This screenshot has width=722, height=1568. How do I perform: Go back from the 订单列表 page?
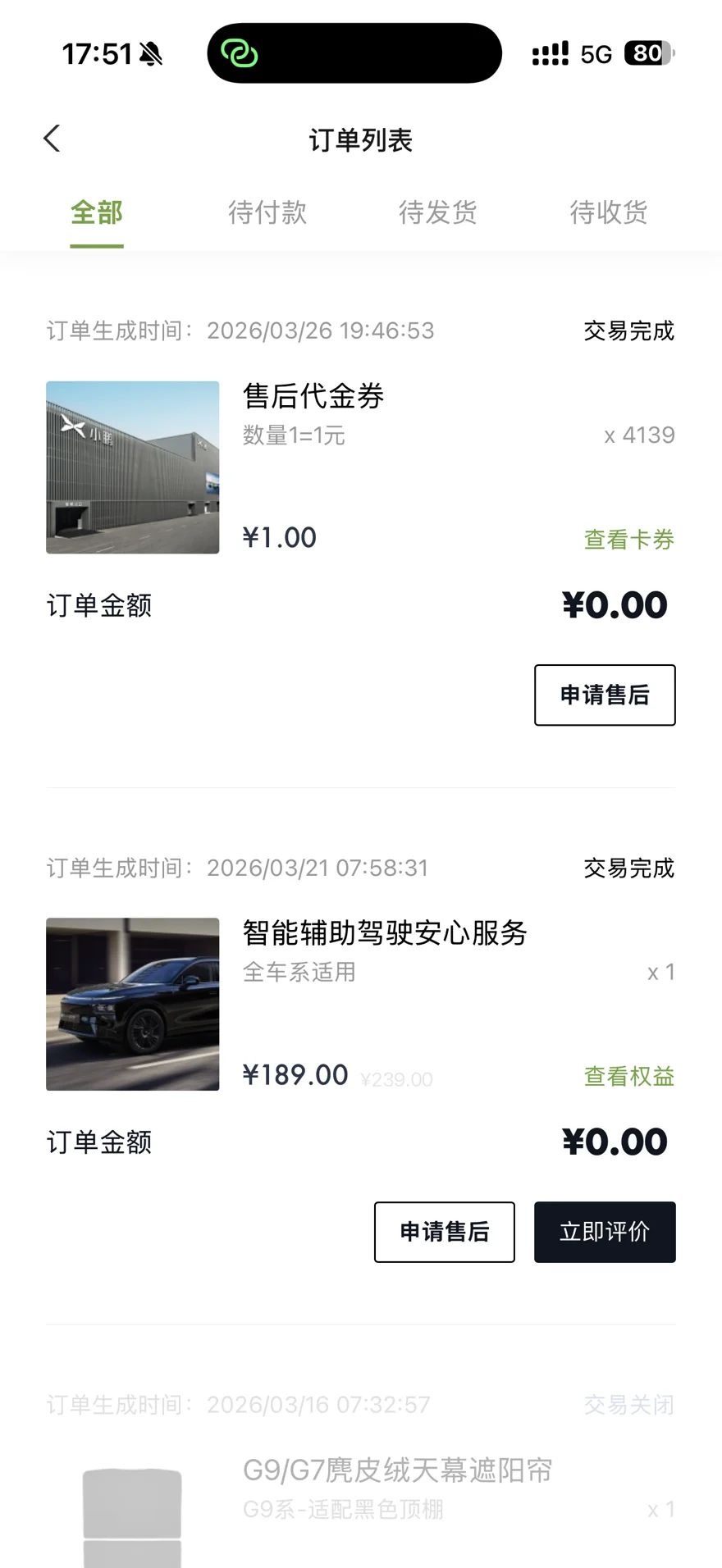[x=53, y=139]
